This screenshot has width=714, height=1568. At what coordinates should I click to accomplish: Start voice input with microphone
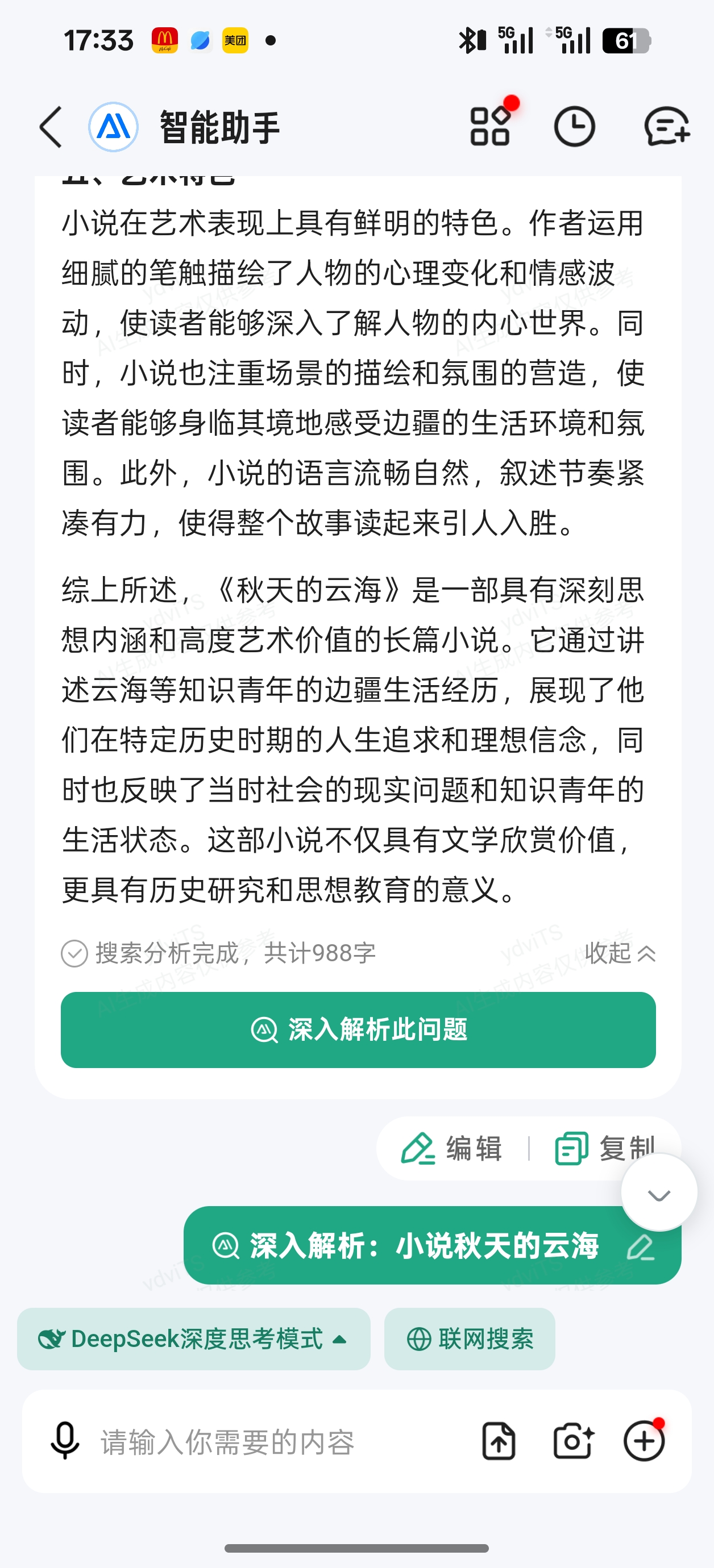tap(65, 1441)
